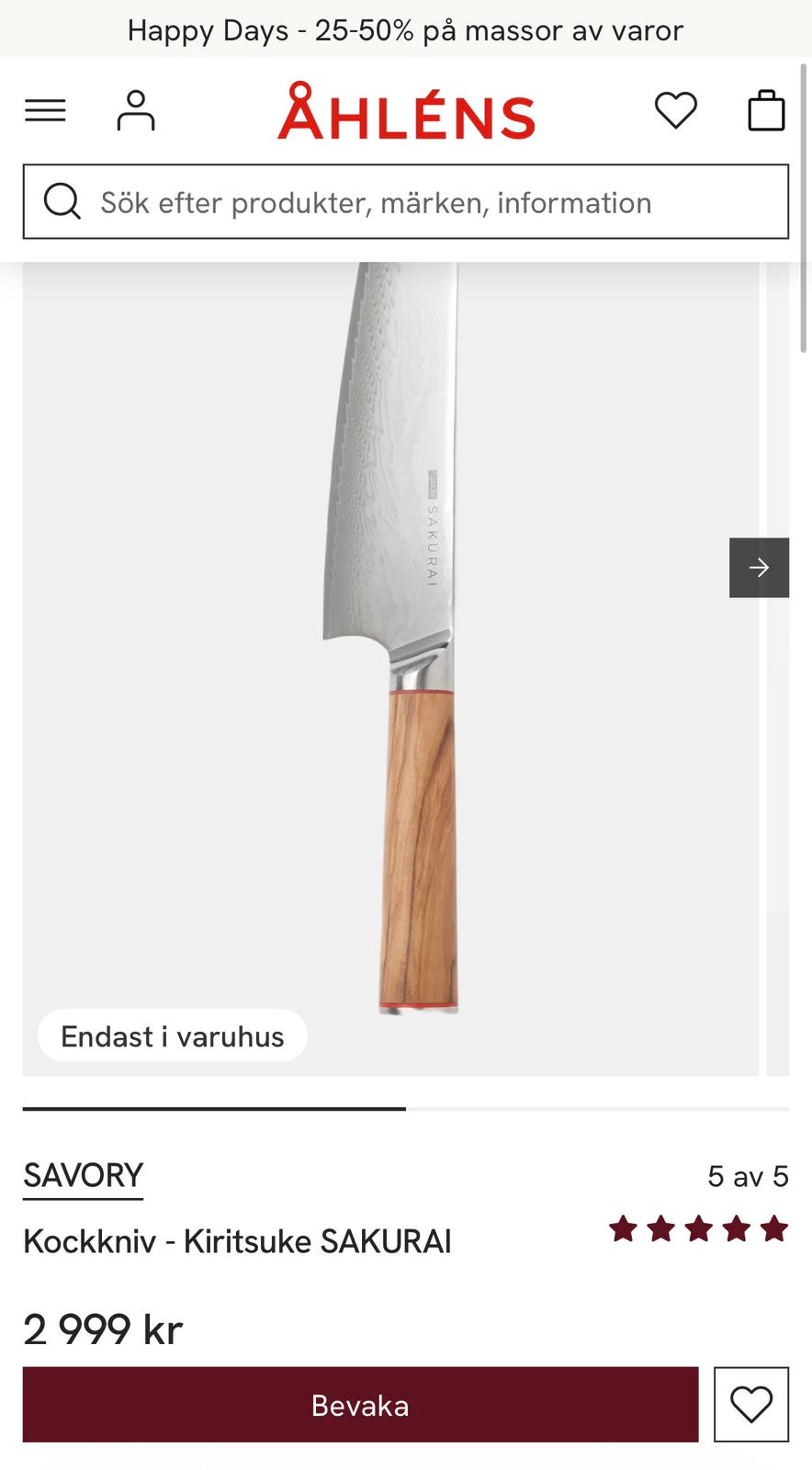View the five-star product reviews
The width and height of the screenshot is (812, 1470).
pyautogui.click(x=698, y=1228)
